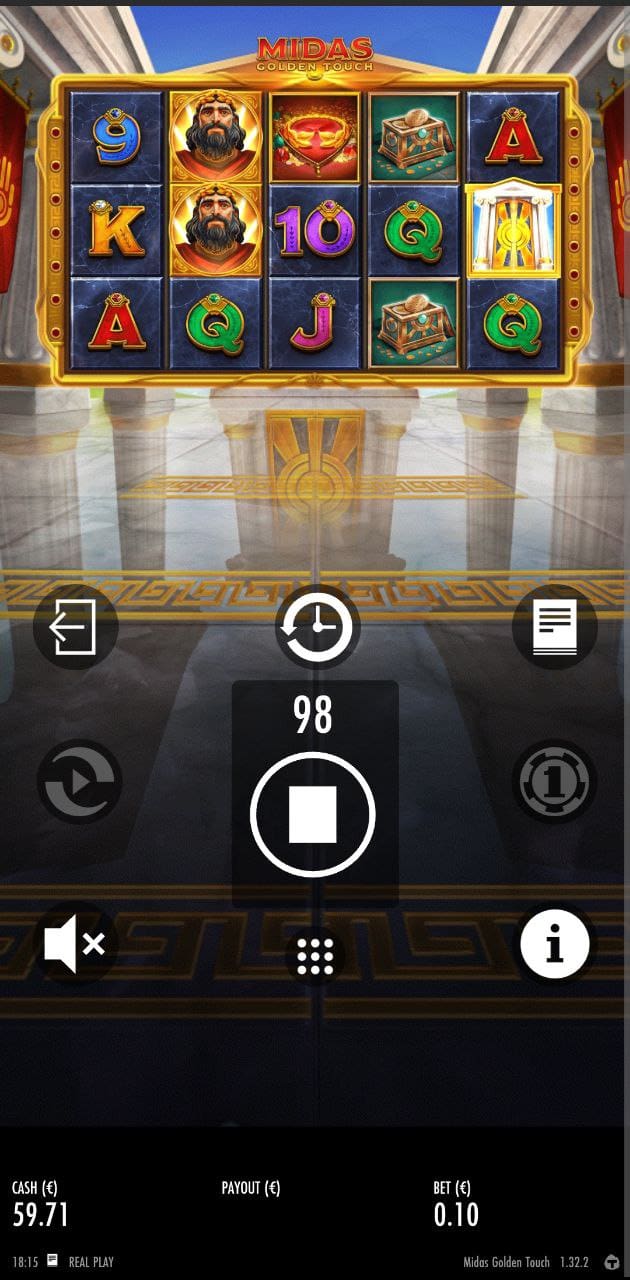Stop the running autoplay spins
Image resolution: width=630 pixels, height=1280 pixels.
pos(313,814)
